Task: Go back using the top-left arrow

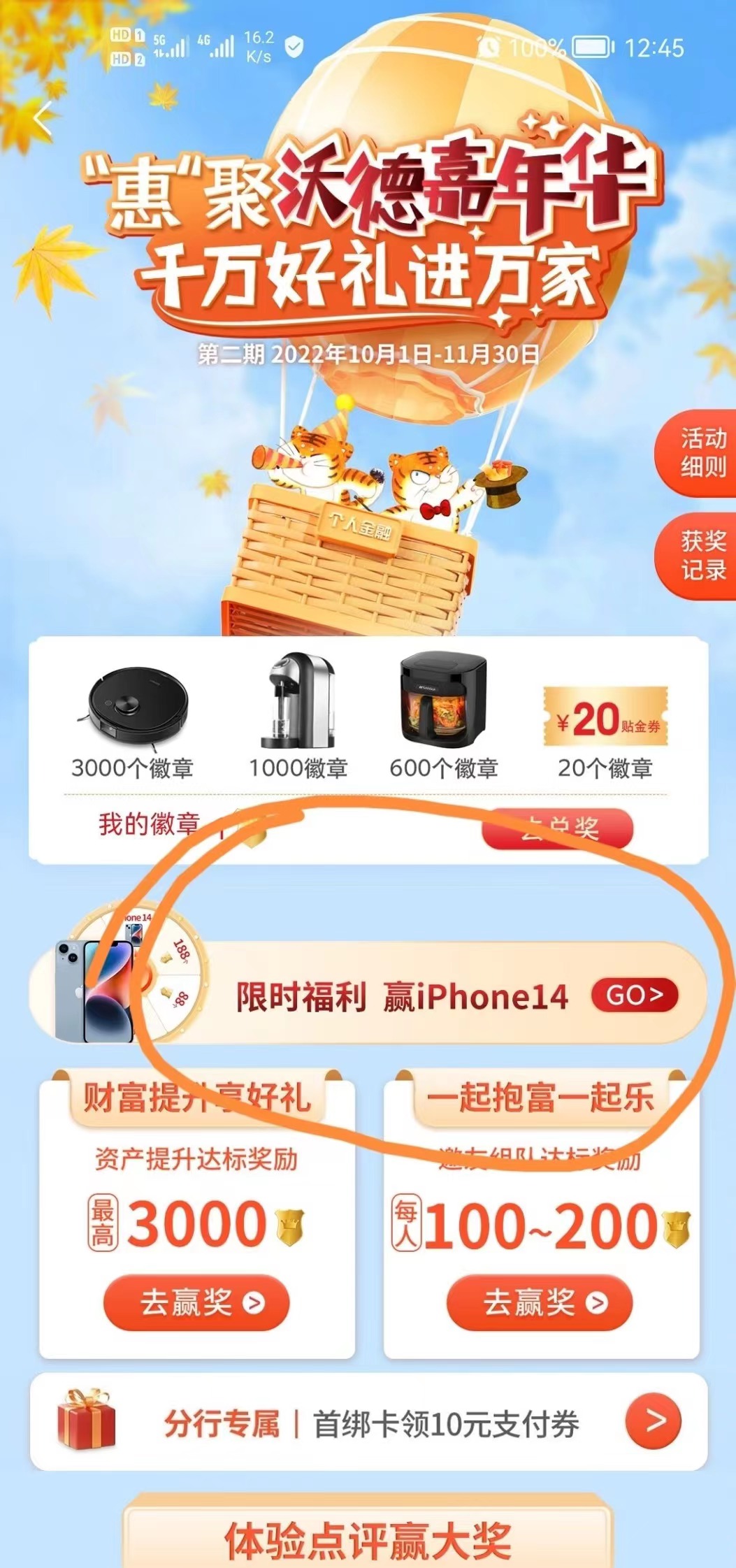Action: (43, 118)
